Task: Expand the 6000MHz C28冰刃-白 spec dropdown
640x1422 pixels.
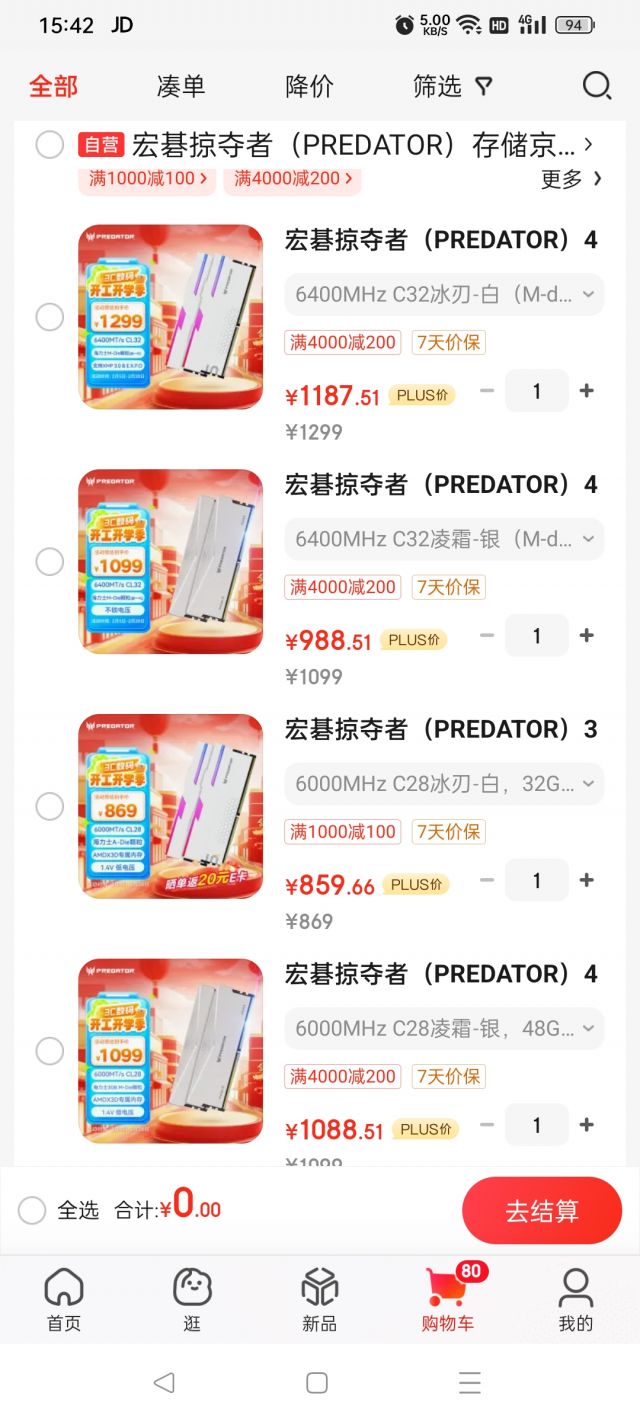Action: (x=444, y=784)
